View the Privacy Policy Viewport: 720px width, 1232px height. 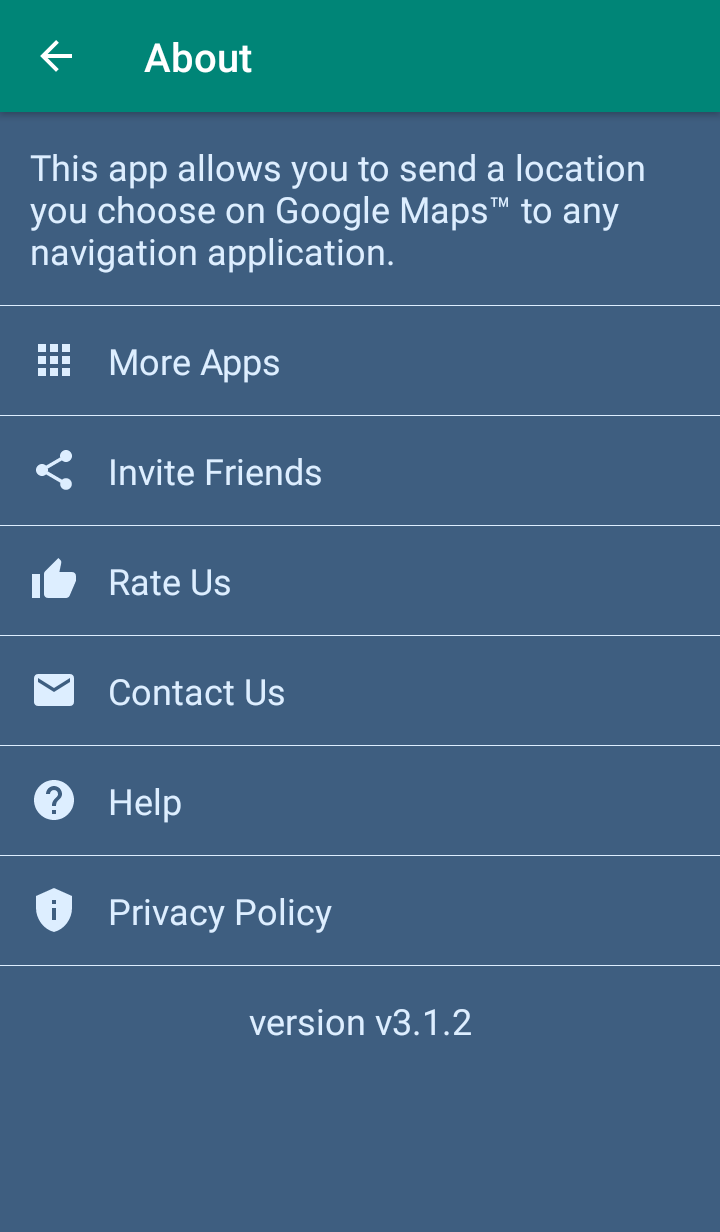pyautogui.click(x=360, y=911)
